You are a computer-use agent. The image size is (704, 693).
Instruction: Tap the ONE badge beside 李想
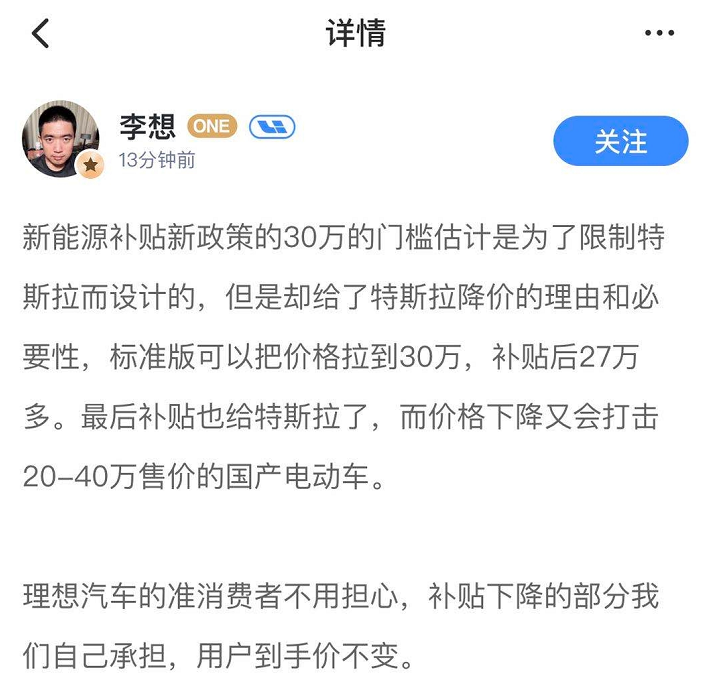[210, 126]
